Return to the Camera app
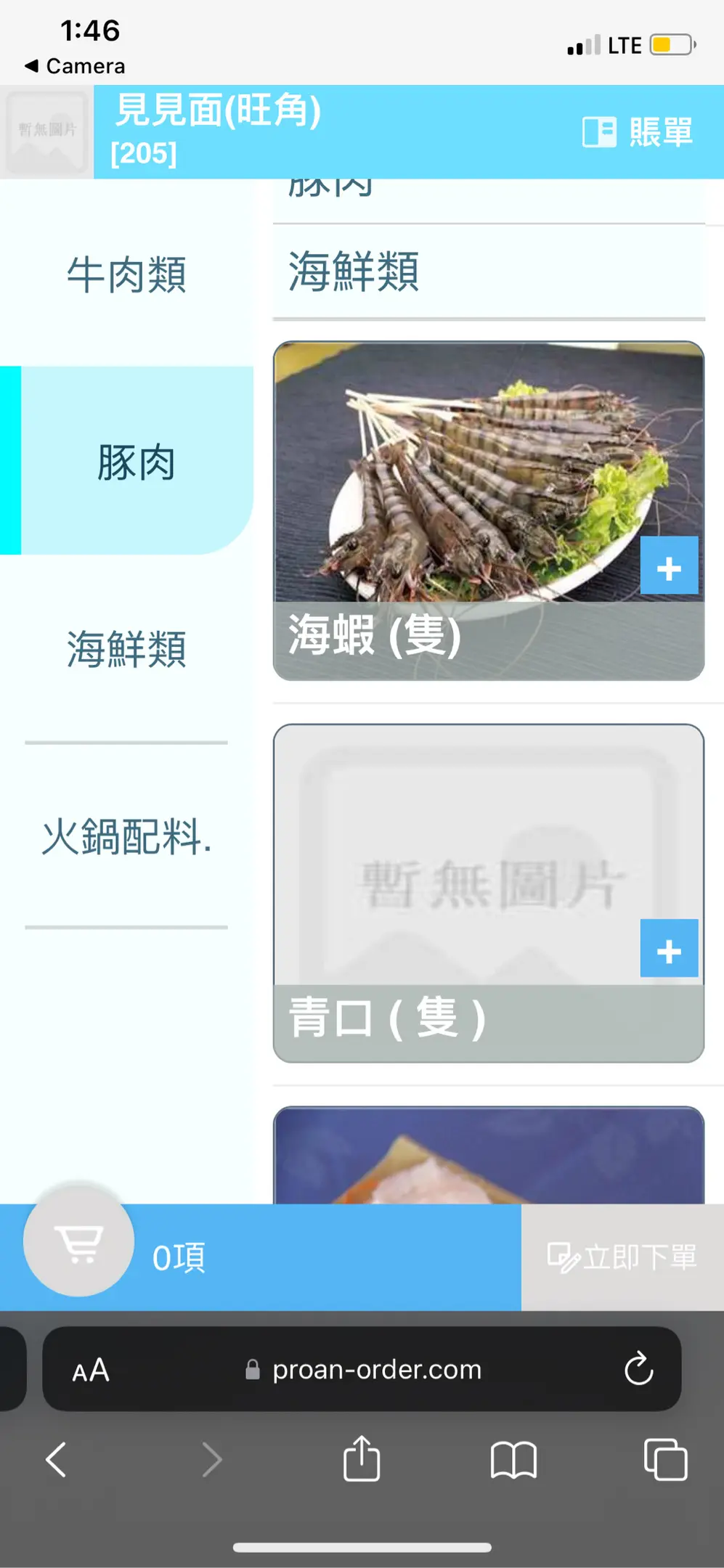This screenshot has height=1568, width=724. pyautogui.click(x=74, y=66)
